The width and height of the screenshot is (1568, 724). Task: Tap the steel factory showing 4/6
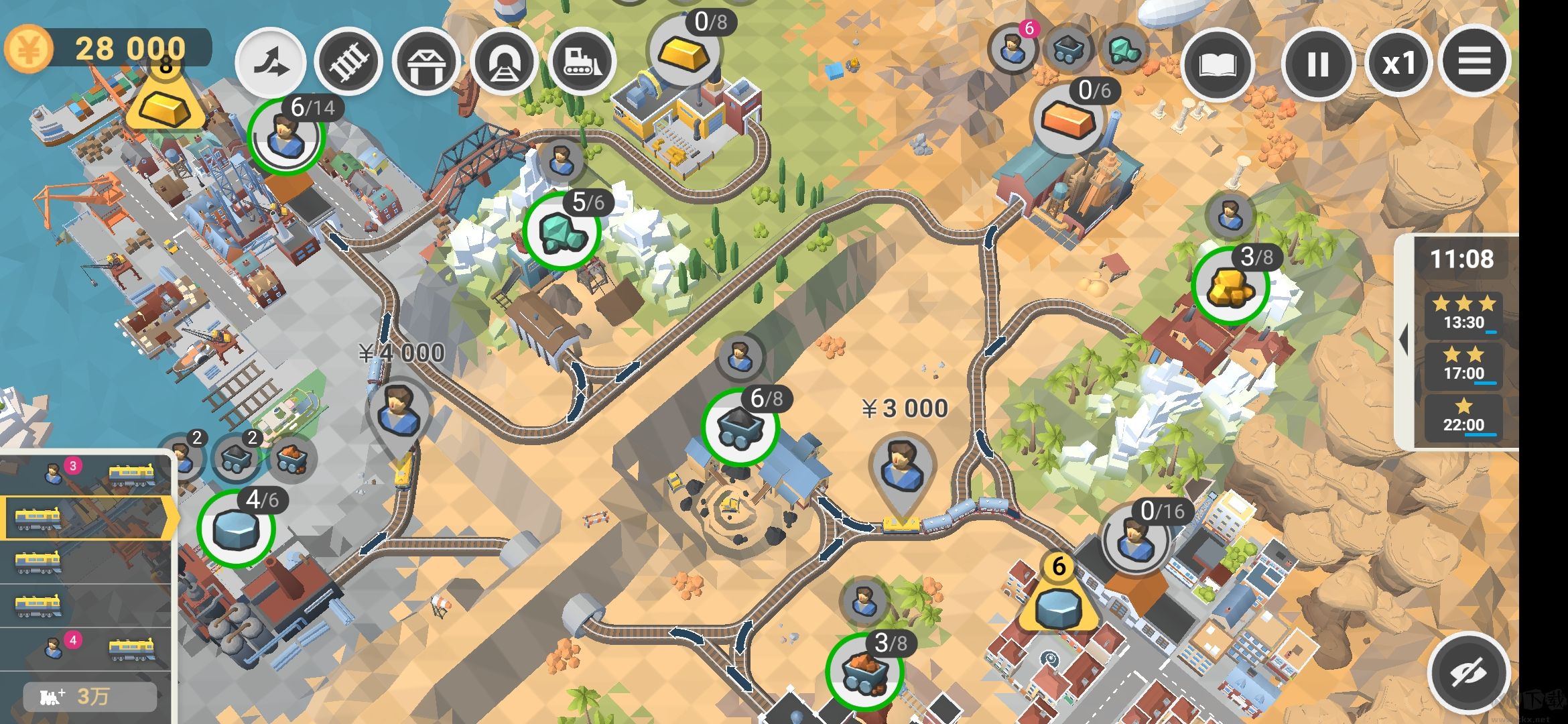coord(236,528)
